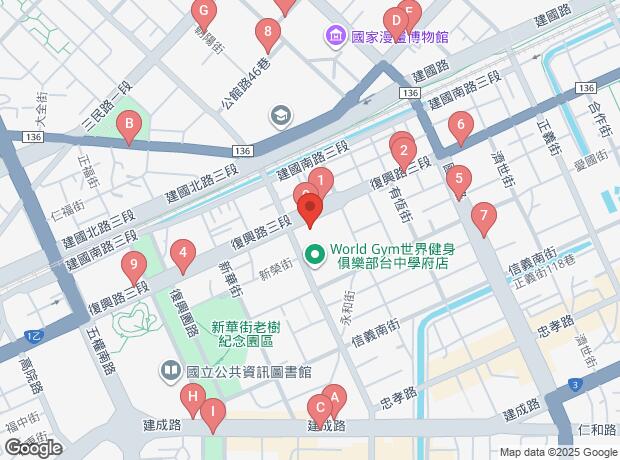Image resolution: width=620 pixels, height=460 pixels.
Task: Select map marker 6
Action: [x=461, y=127]
